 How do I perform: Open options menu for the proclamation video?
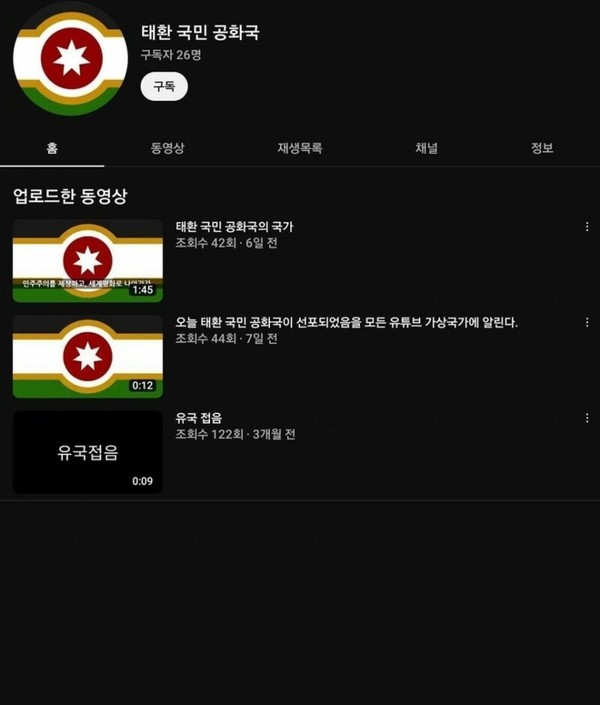(587, 322)
